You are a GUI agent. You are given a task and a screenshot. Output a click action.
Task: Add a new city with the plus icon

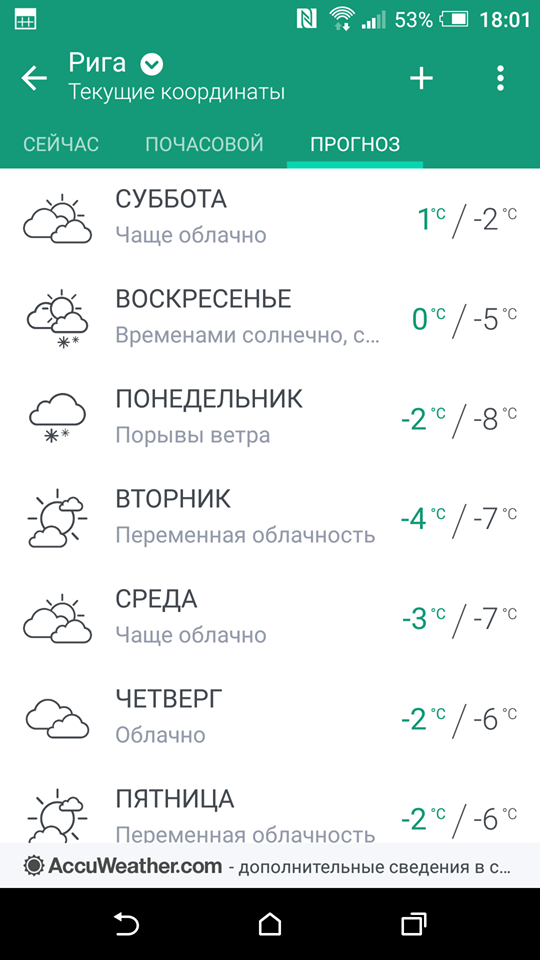pos(421,78)
